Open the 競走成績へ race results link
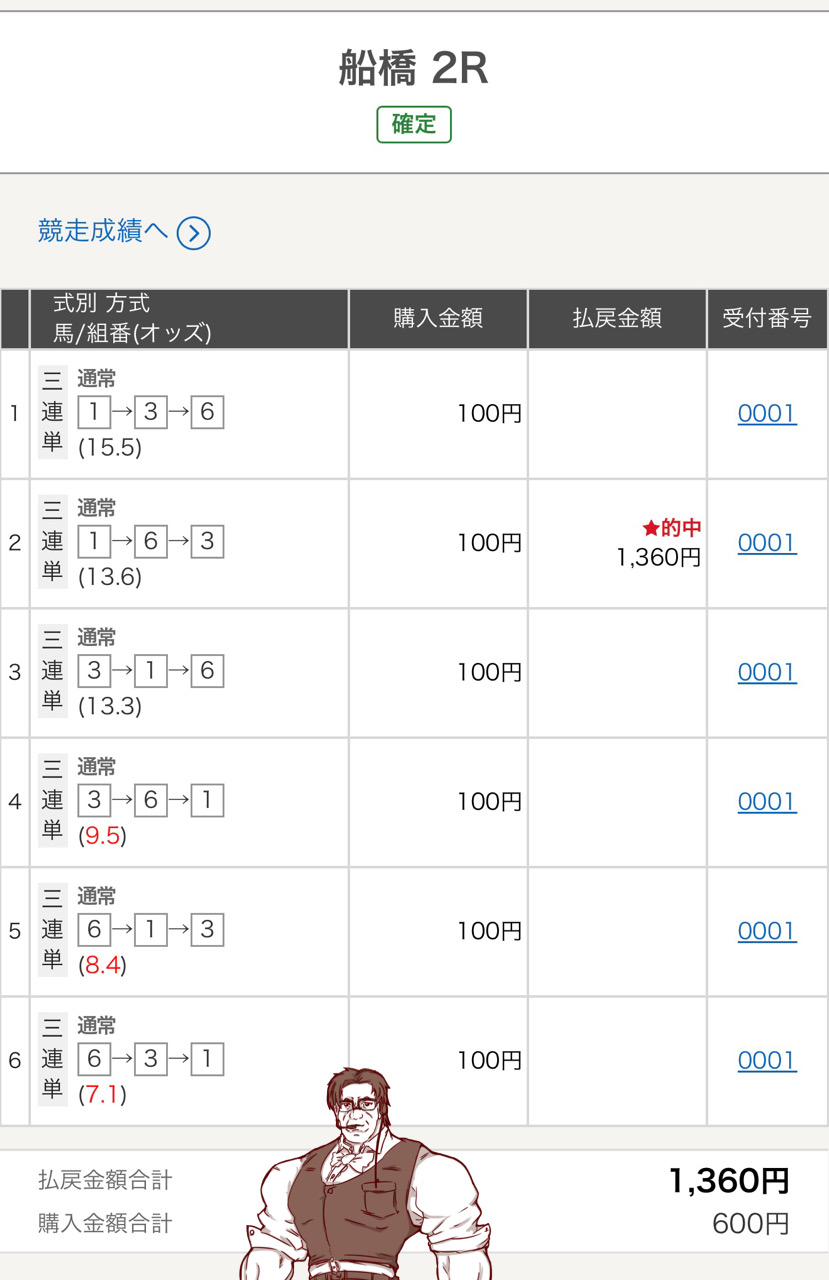This screenshot has width=829, height=1280. click(x=123, y=232)
